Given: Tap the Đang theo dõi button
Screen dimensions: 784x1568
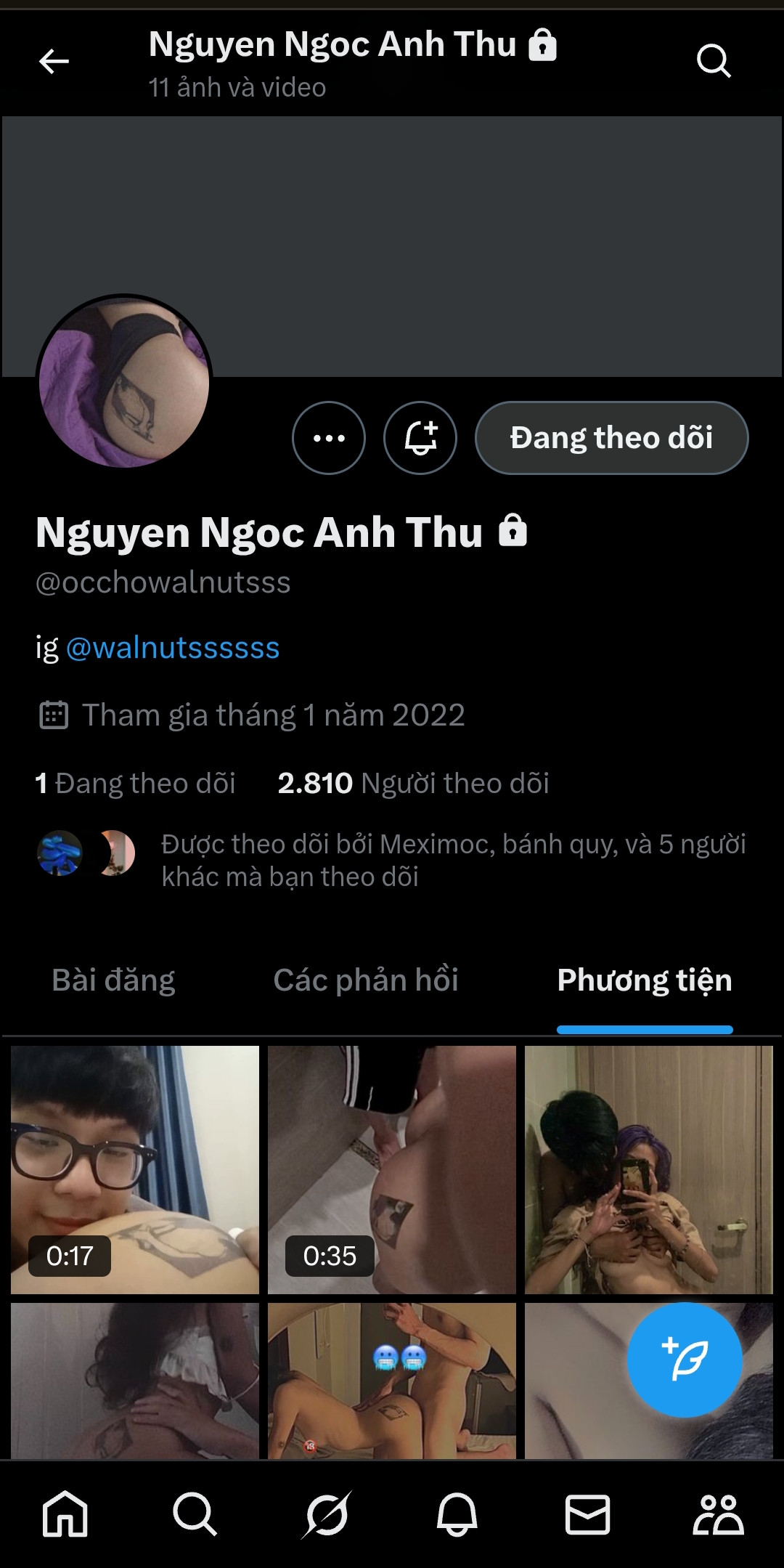Looking at the screenshot, I should pyautogui.click(x=611, y=438).
